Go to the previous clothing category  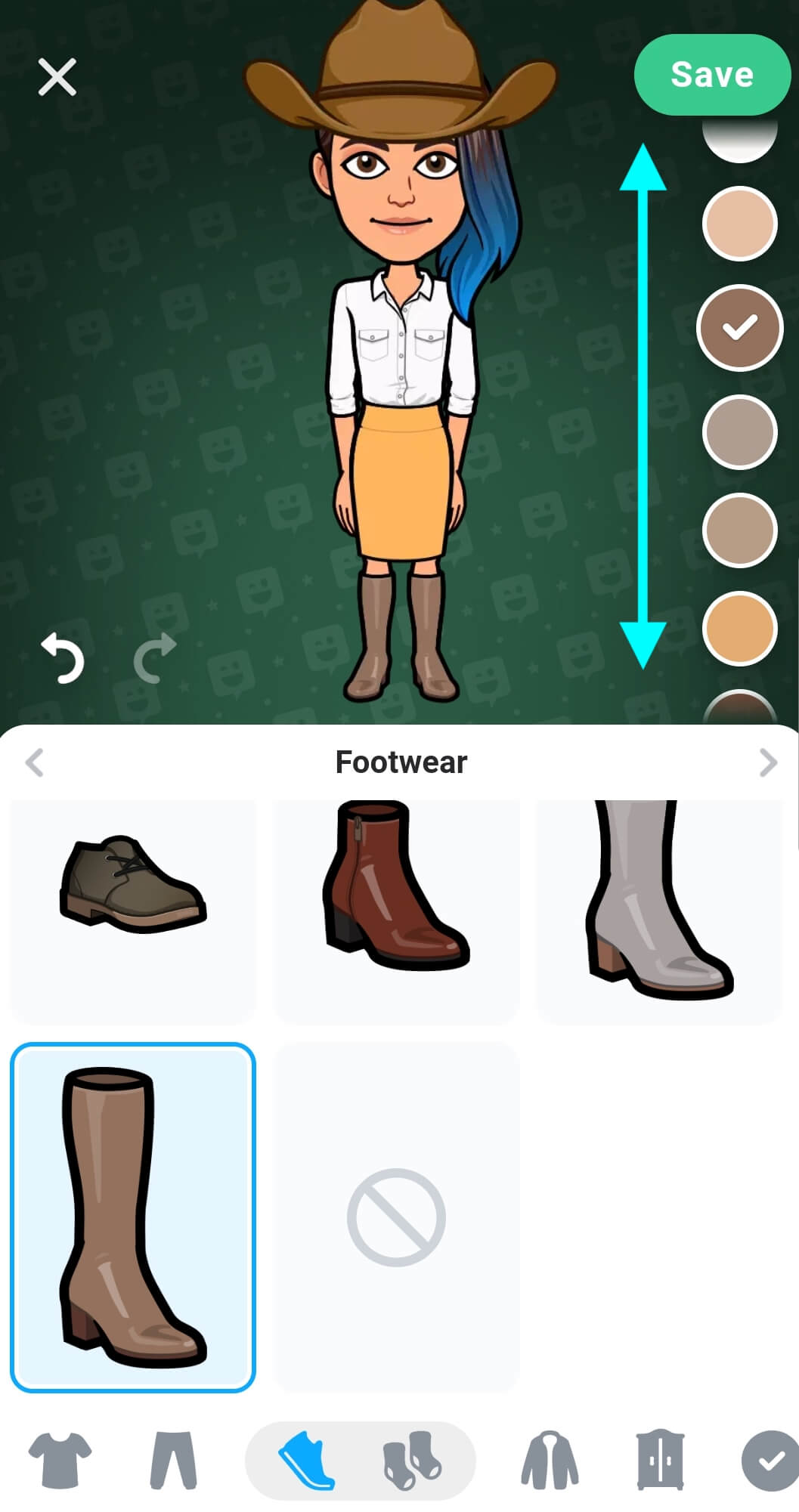tap(34, 762)
